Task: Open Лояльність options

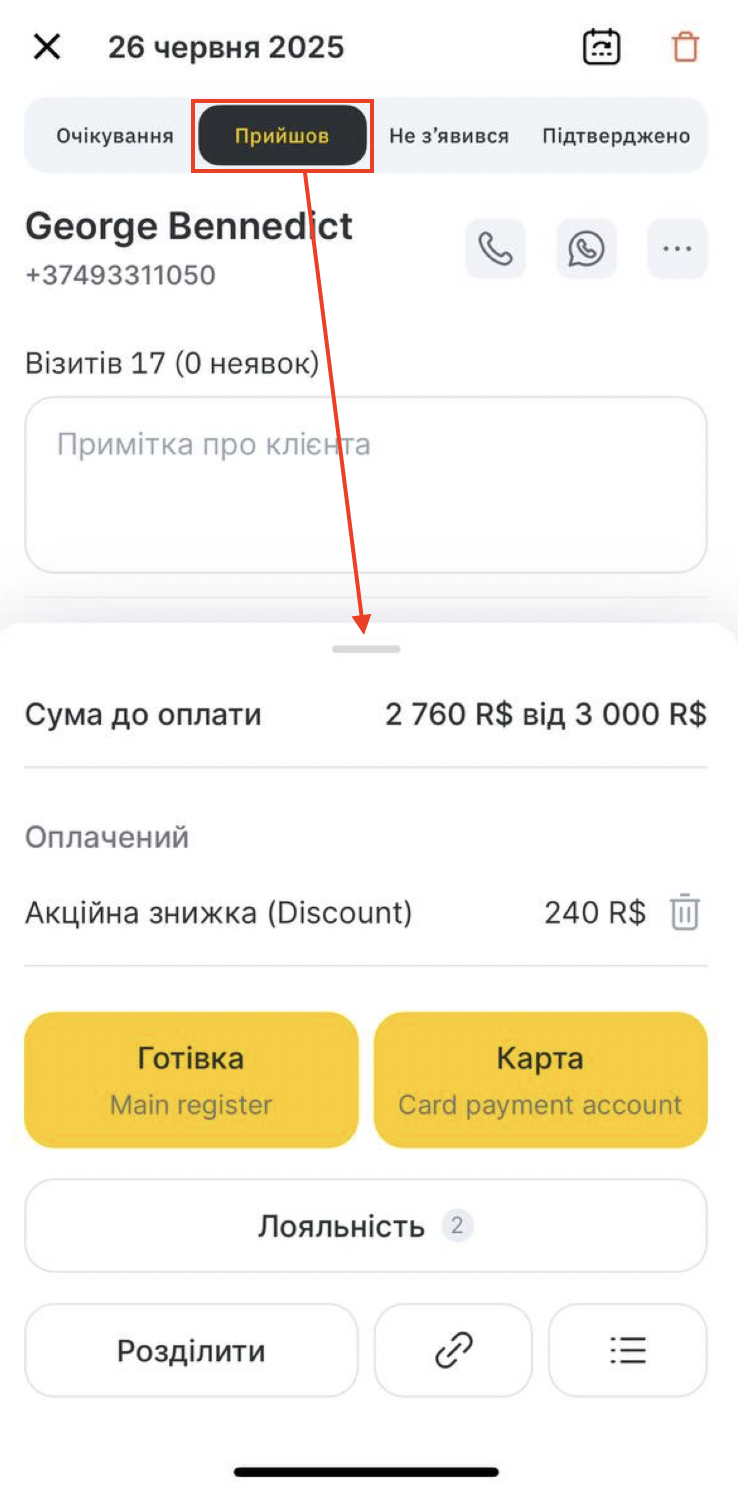Action: (366, 1226)
